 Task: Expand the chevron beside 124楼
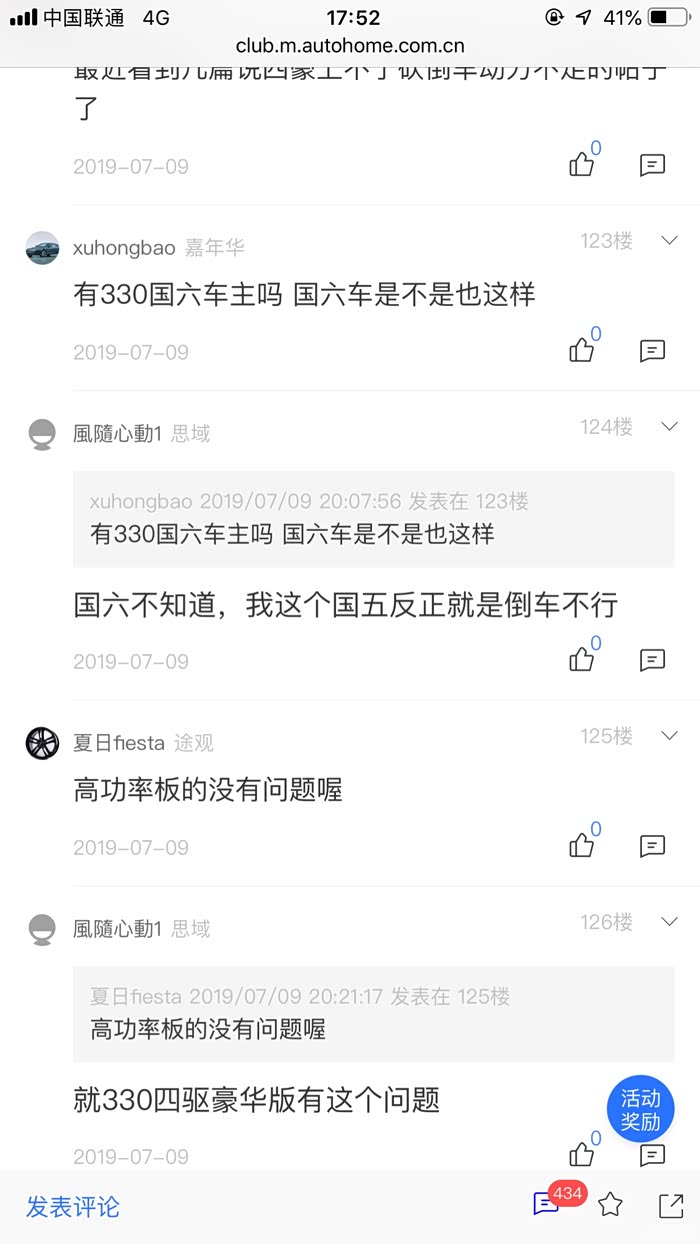(x=670, y=426)
